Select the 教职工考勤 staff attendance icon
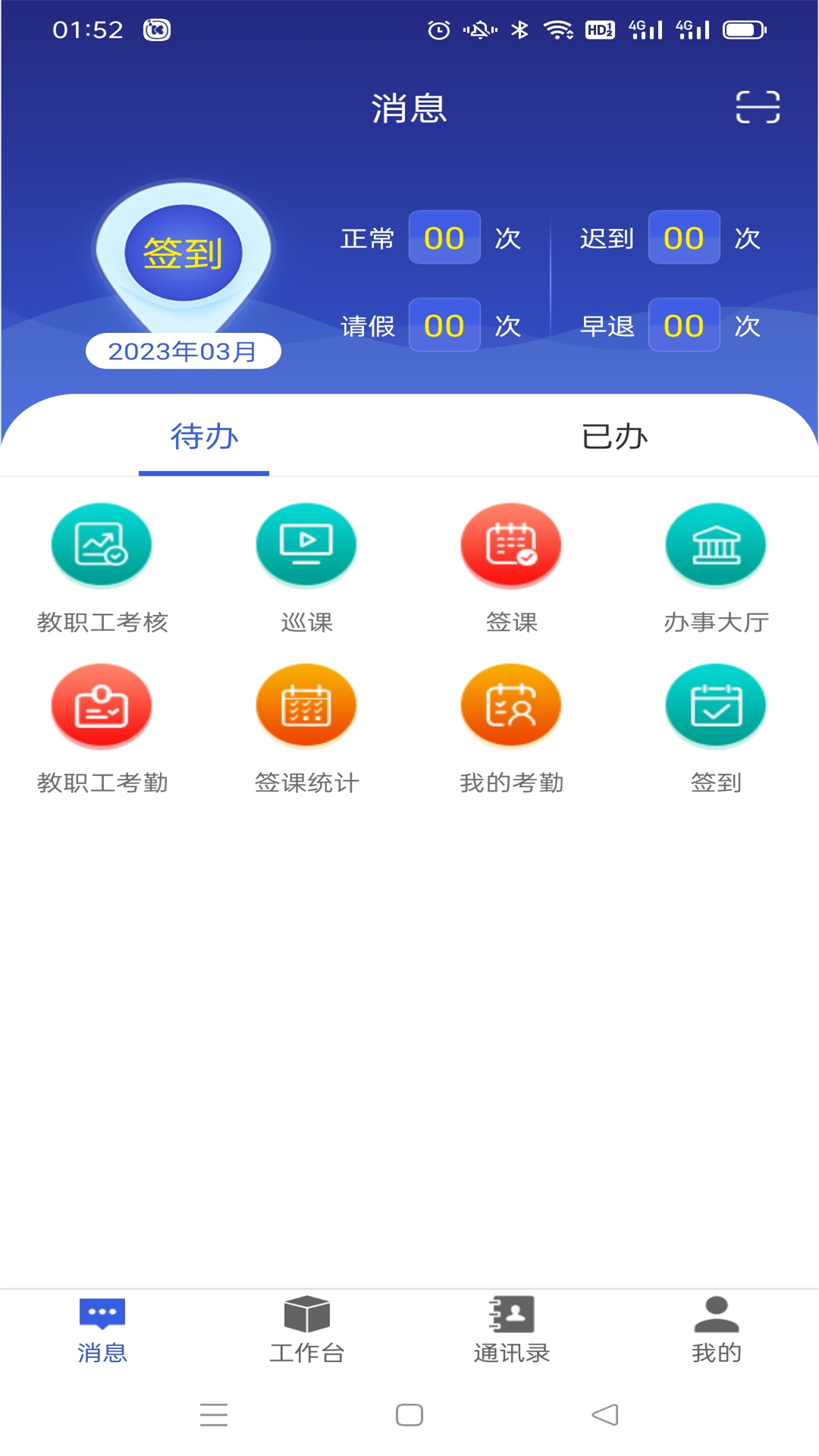The width and height of the screenshot is (819, 1456). pyautogui.click(x=101, y=705)
